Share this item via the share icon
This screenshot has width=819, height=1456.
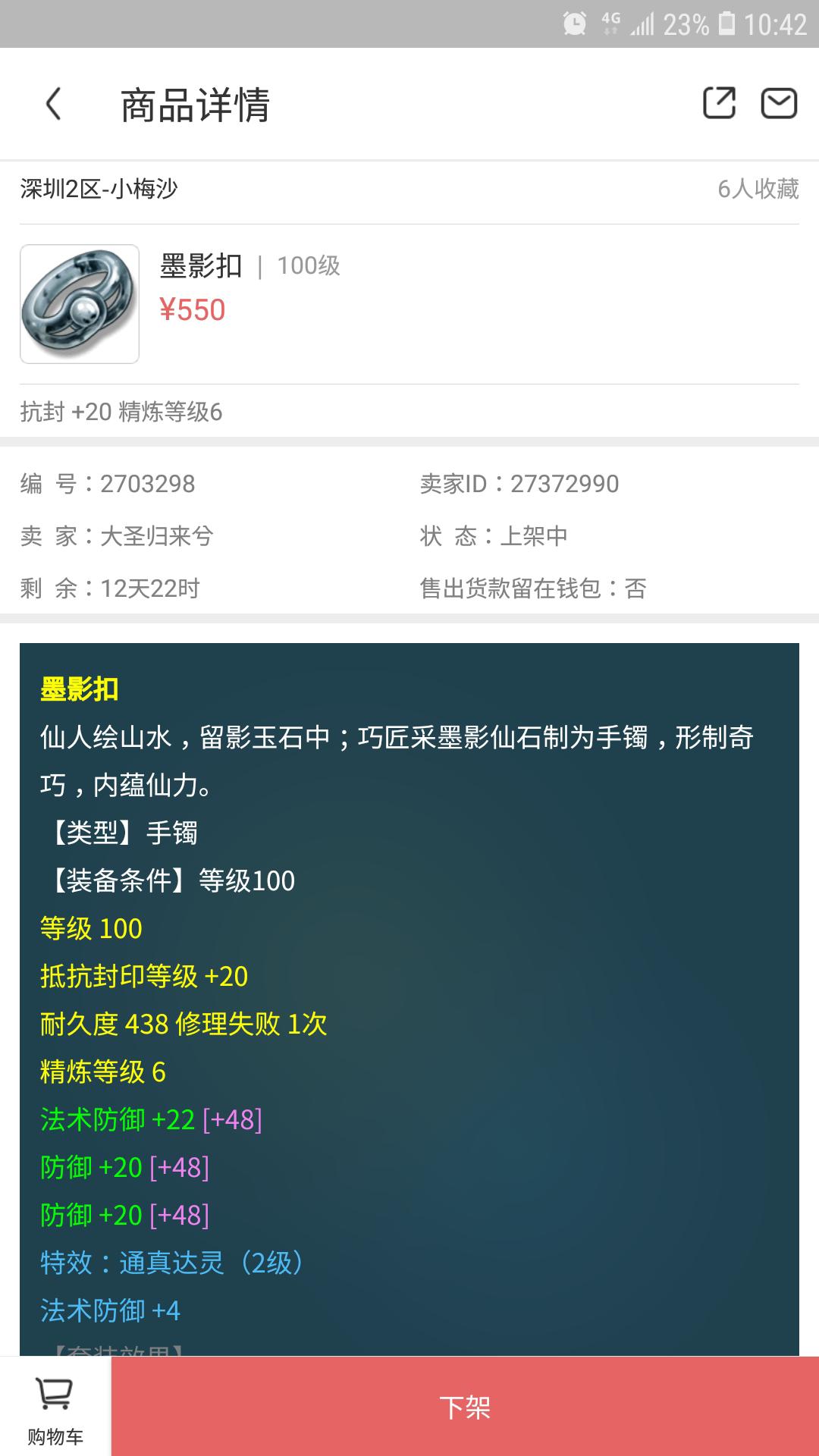click(718, 103)
